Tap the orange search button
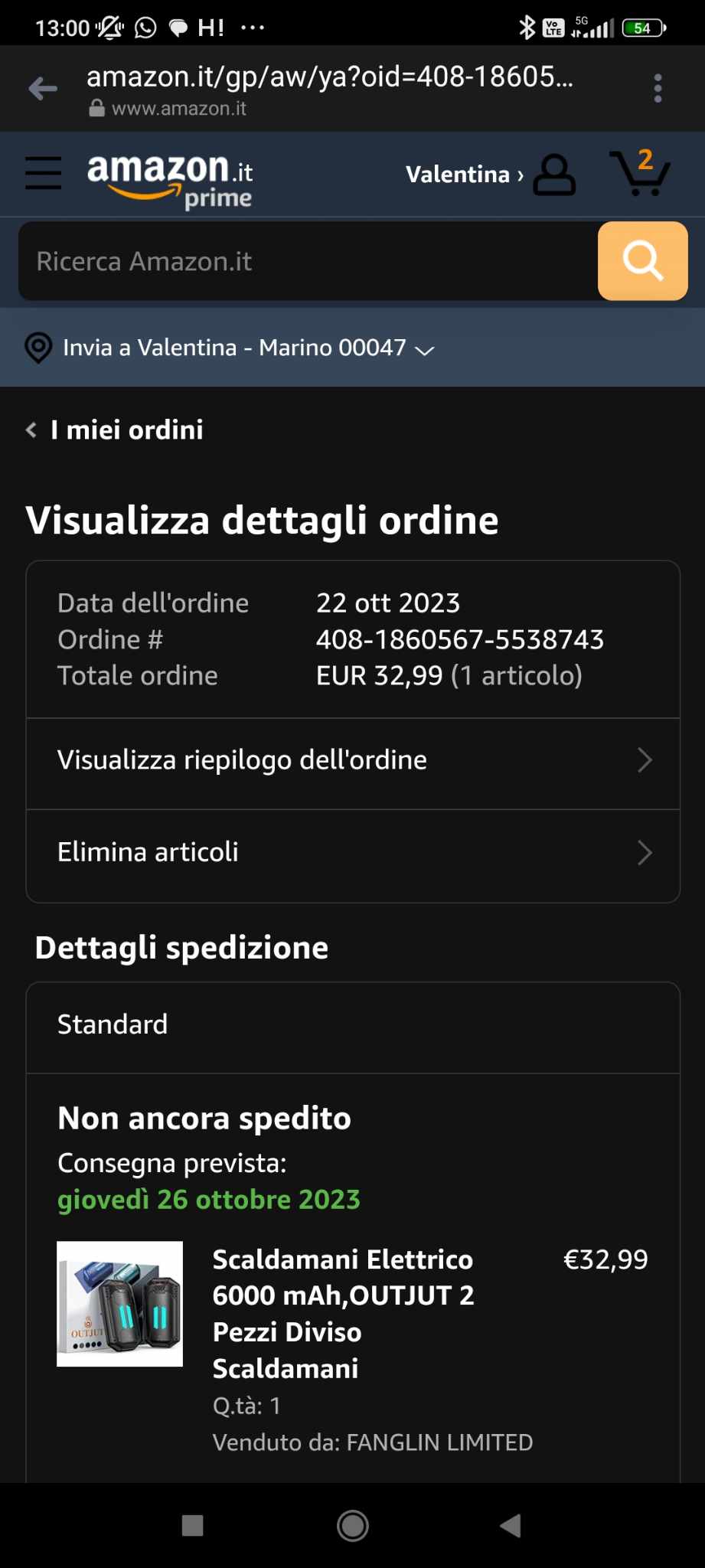The height and width of the screenshot is (1568, 705). click(x=642, y=261)
